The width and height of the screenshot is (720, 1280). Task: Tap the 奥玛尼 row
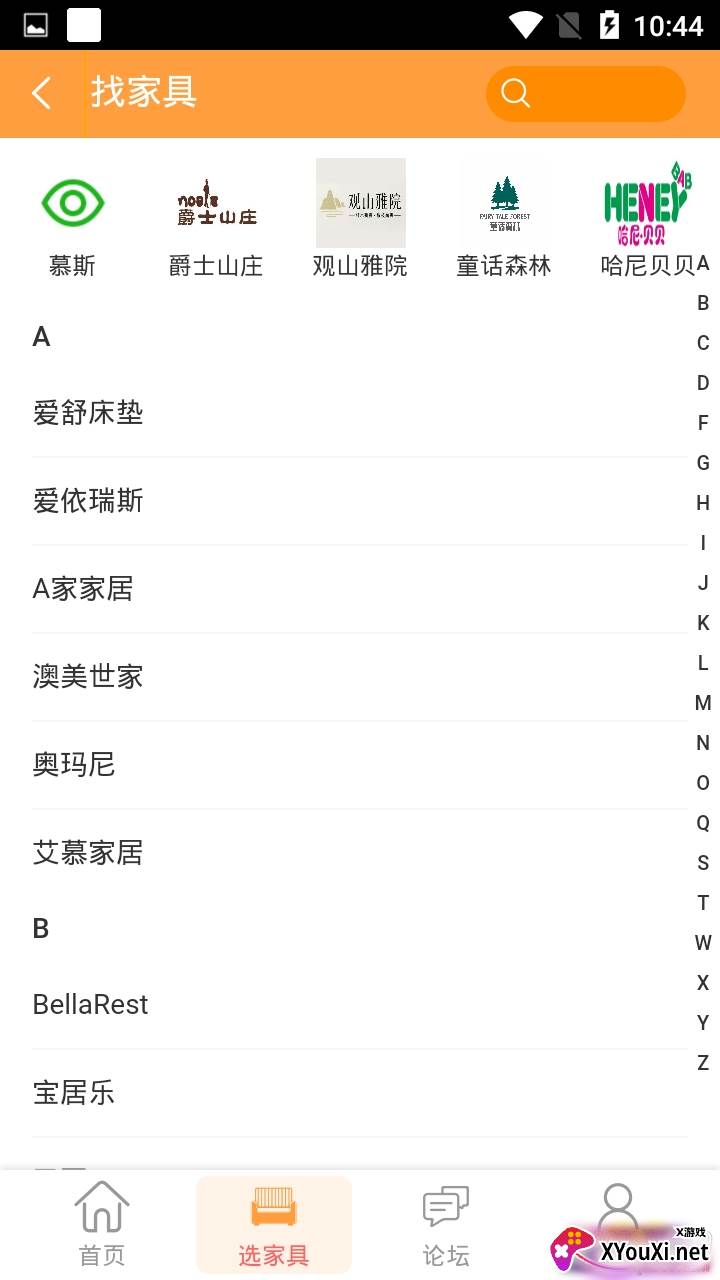coord(74,765)
